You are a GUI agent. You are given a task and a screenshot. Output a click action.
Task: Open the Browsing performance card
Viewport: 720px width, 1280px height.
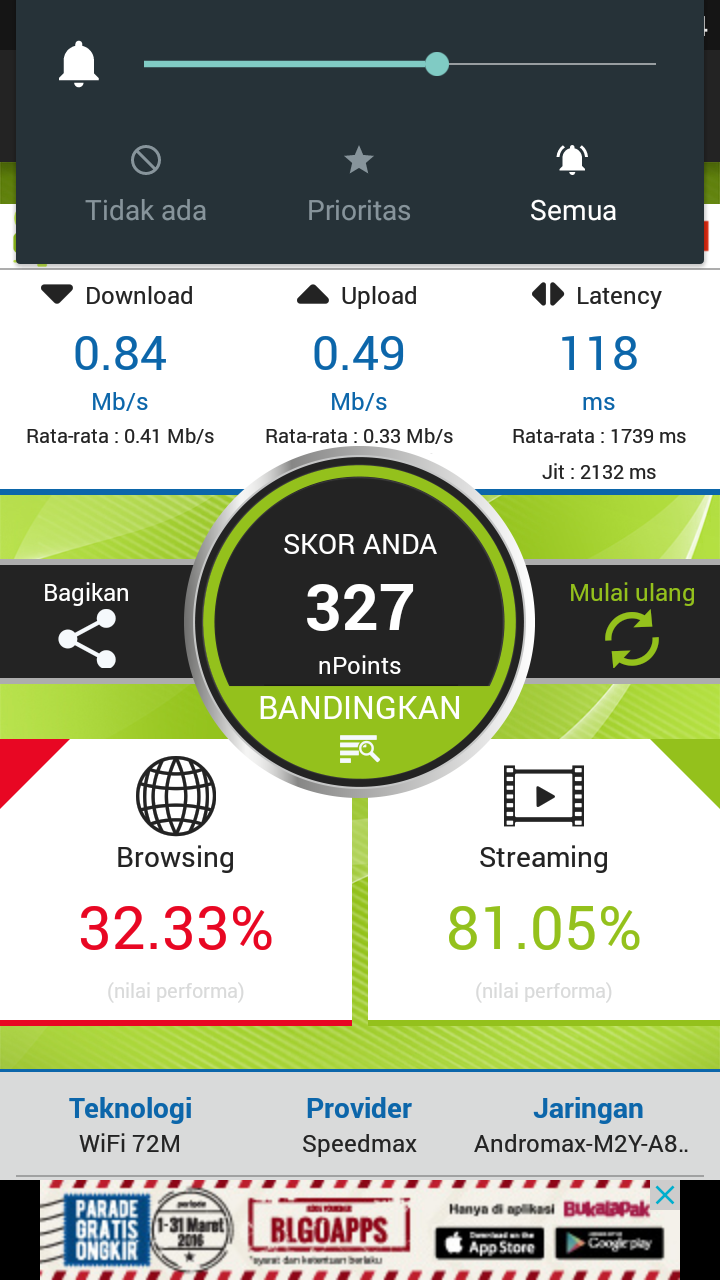(x=176, y=880)
